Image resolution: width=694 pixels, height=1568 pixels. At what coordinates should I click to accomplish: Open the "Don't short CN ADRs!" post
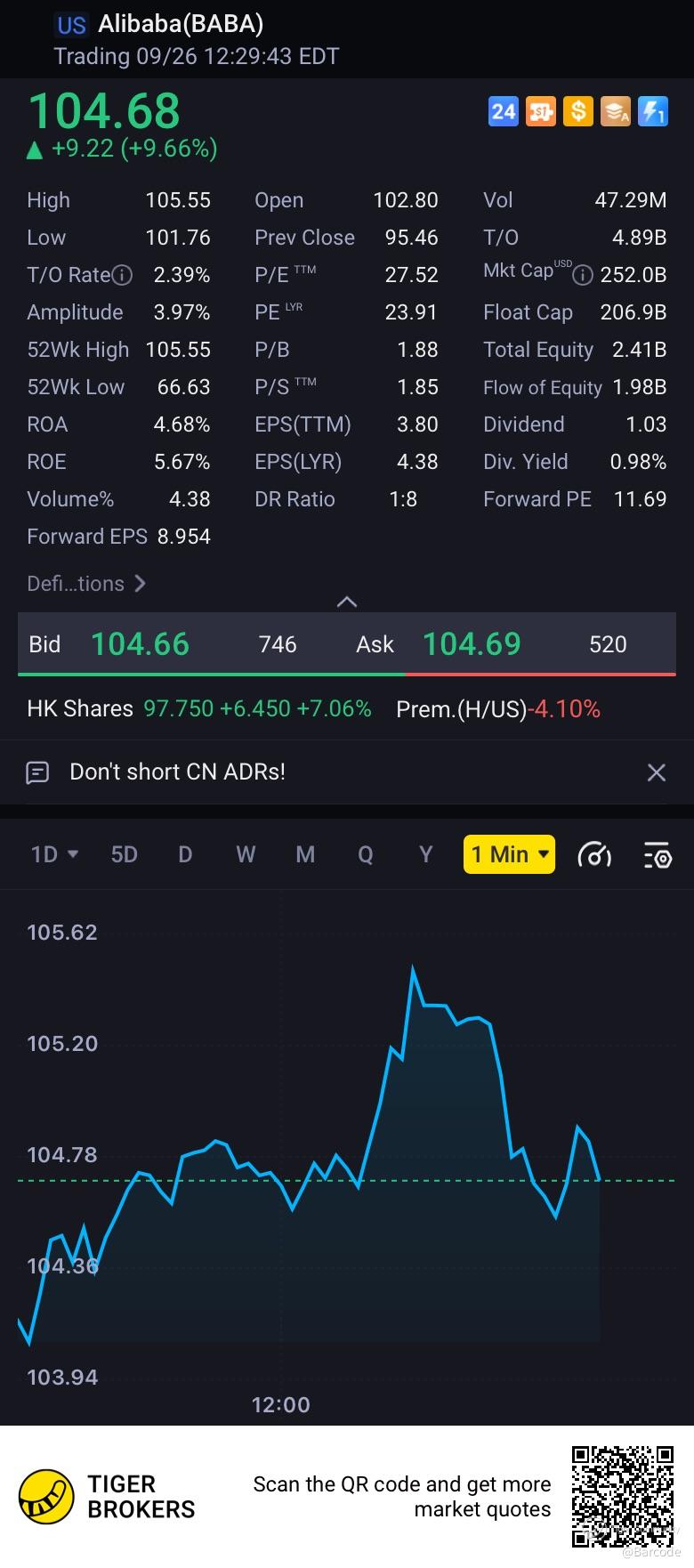coord(177,772)
